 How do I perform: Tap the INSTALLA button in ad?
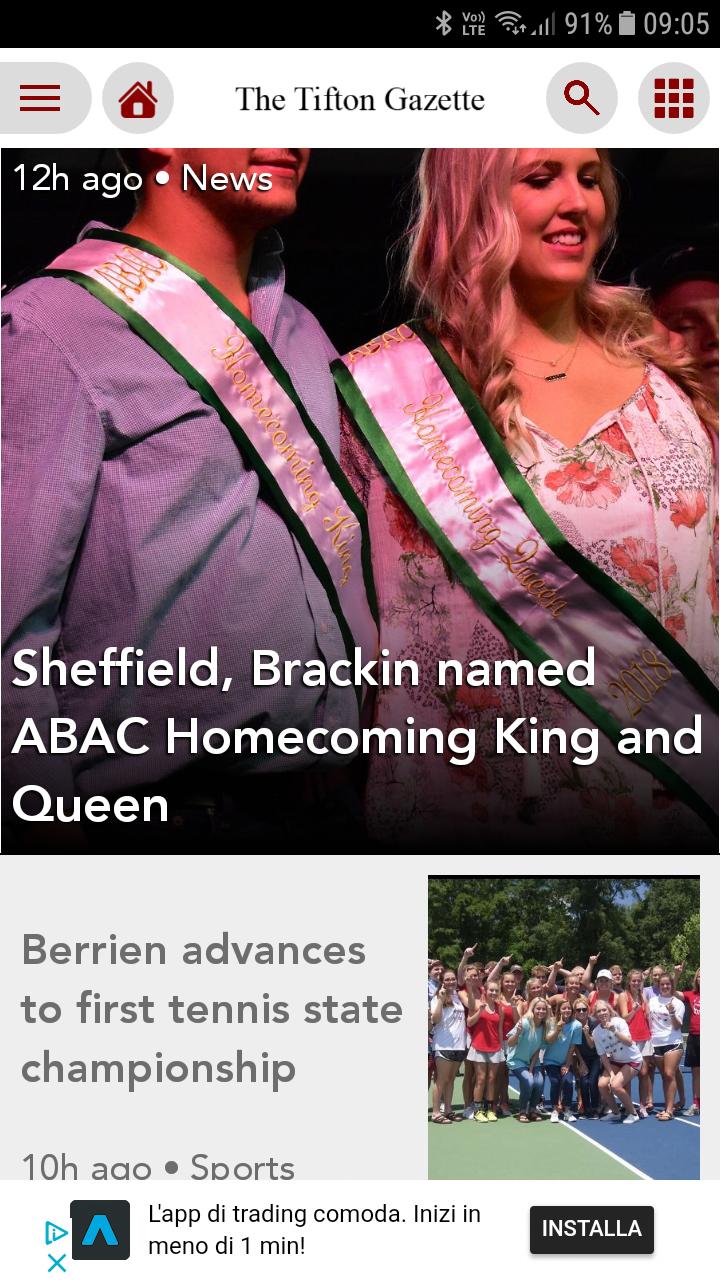tap(591, 1229)
